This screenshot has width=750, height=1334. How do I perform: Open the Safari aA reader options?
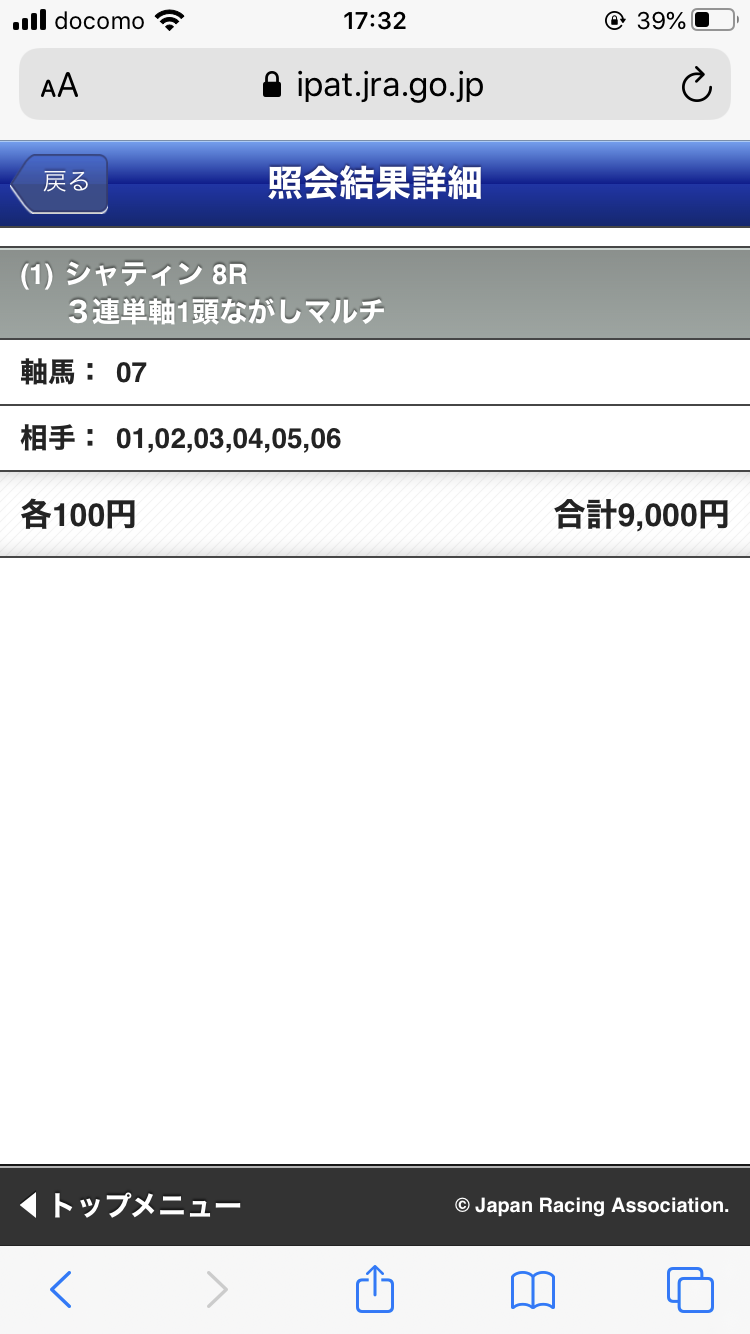pyautogui.click(x=59, y=86)
